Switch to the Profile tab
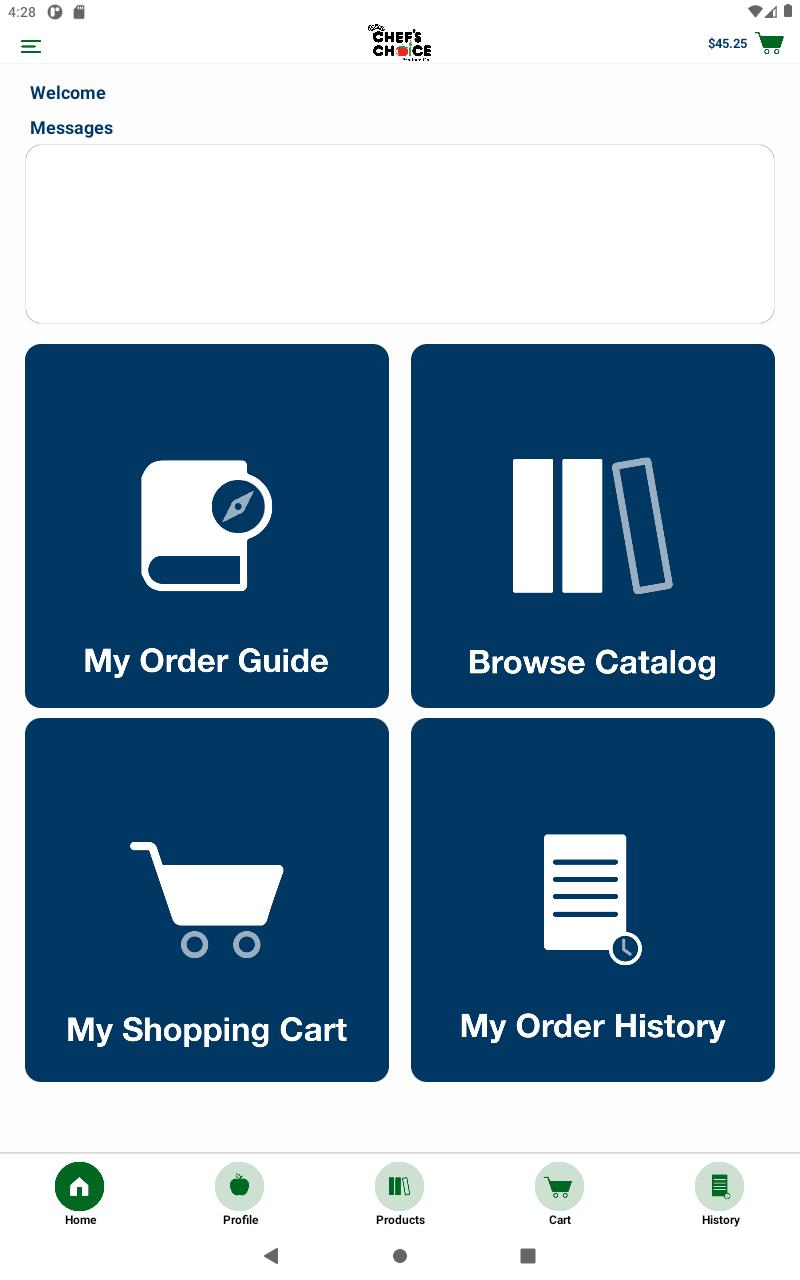 [x=240, y=1194]
